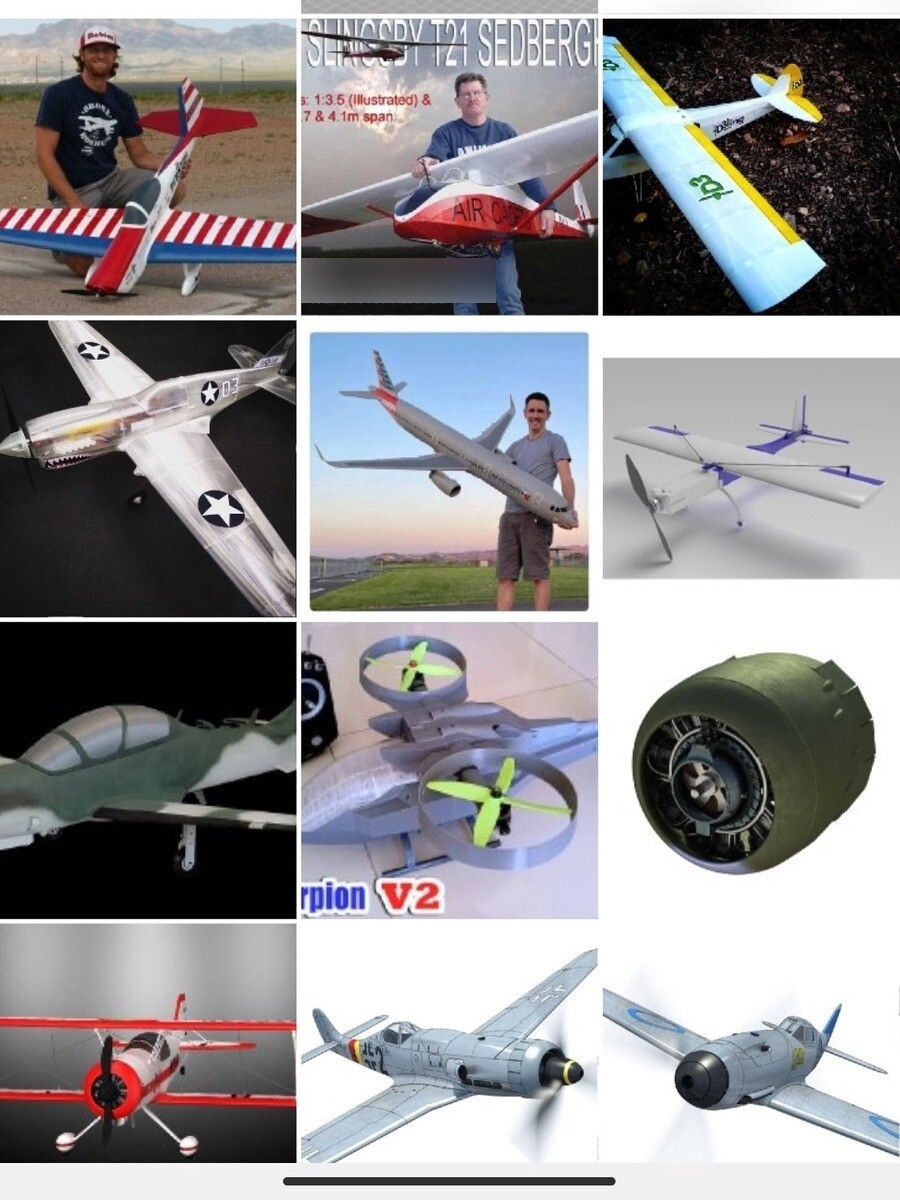Open the silver shark-mouth fighter model image

[x=148, y=468]
